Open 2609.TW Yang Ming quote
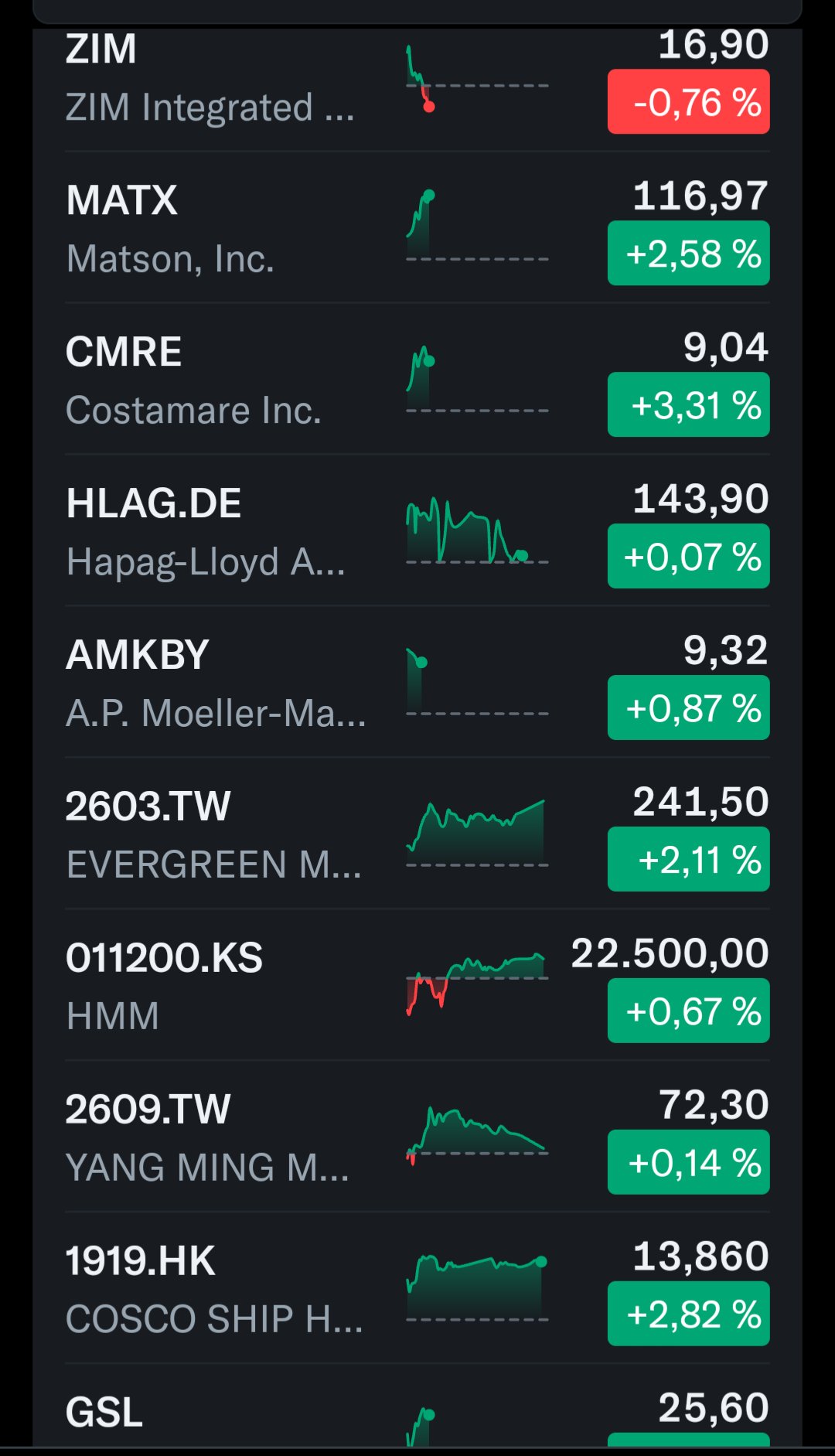The width and height of the screenshot is (835, 1456). pyautogui.click(x=417, y=1137)
